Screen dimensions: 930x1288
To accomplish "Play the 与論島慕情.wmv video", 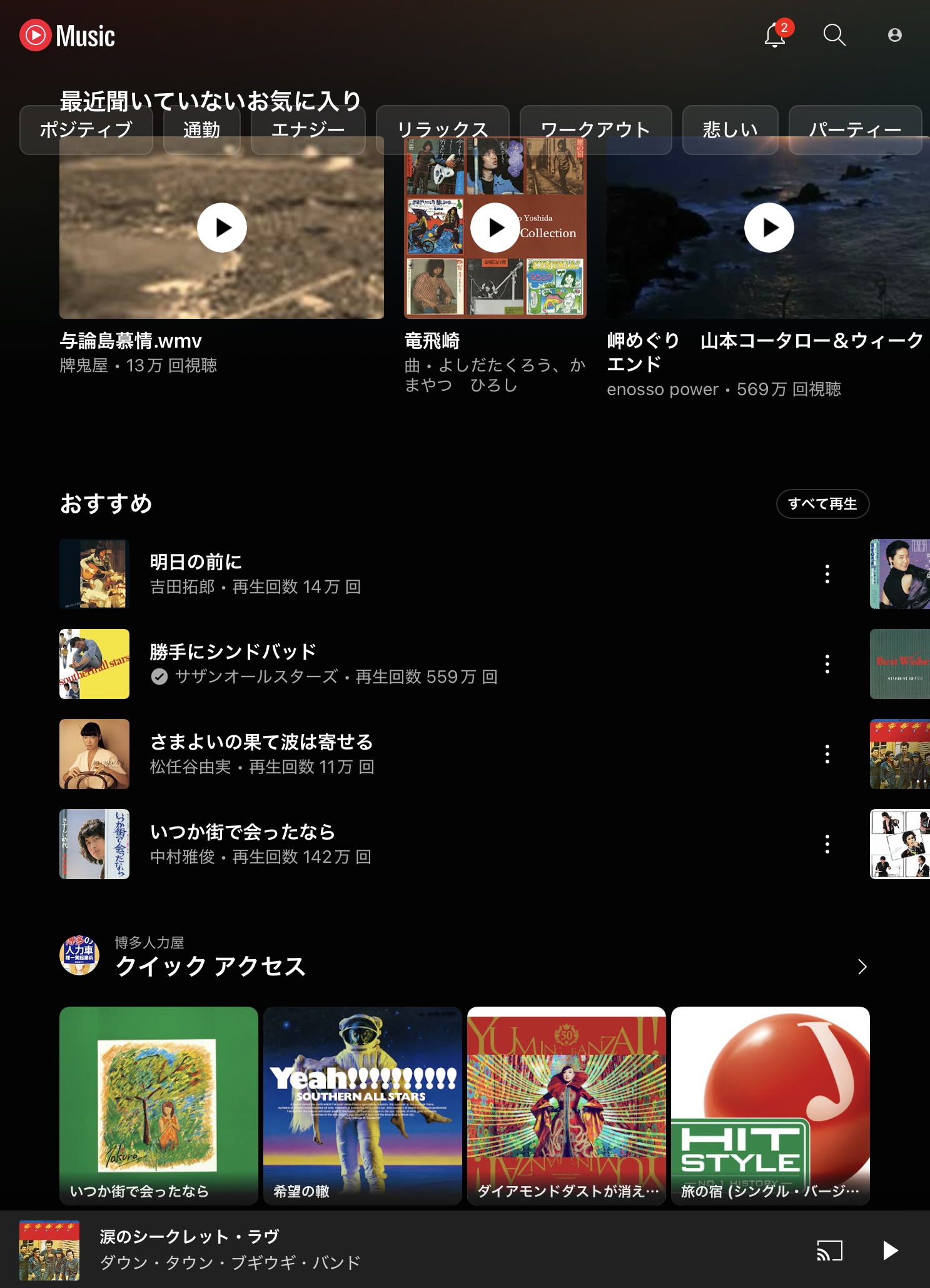I will pos(222,228).
